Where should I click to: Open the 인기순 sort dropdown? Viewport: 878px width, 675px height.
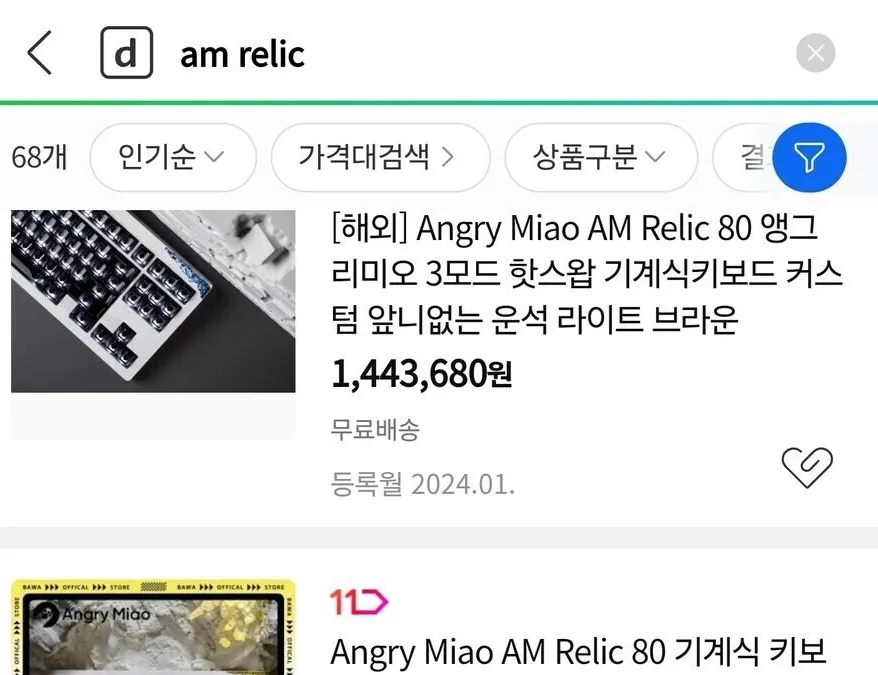172,157
